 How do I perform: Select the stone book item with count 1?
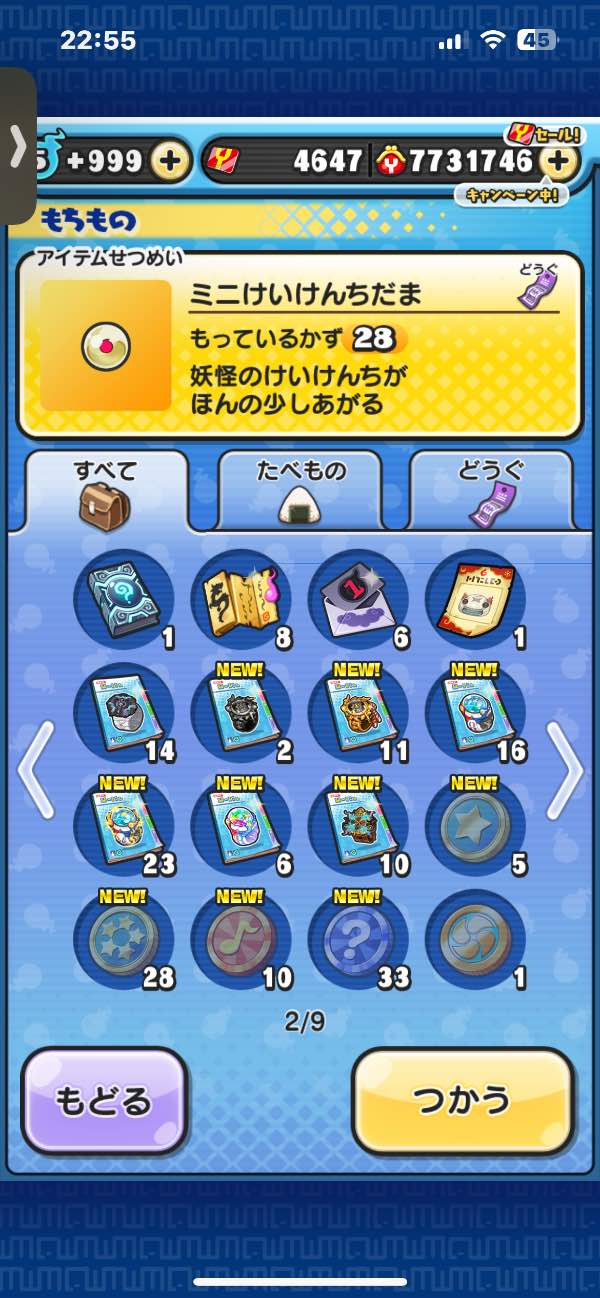coord(124,599)
